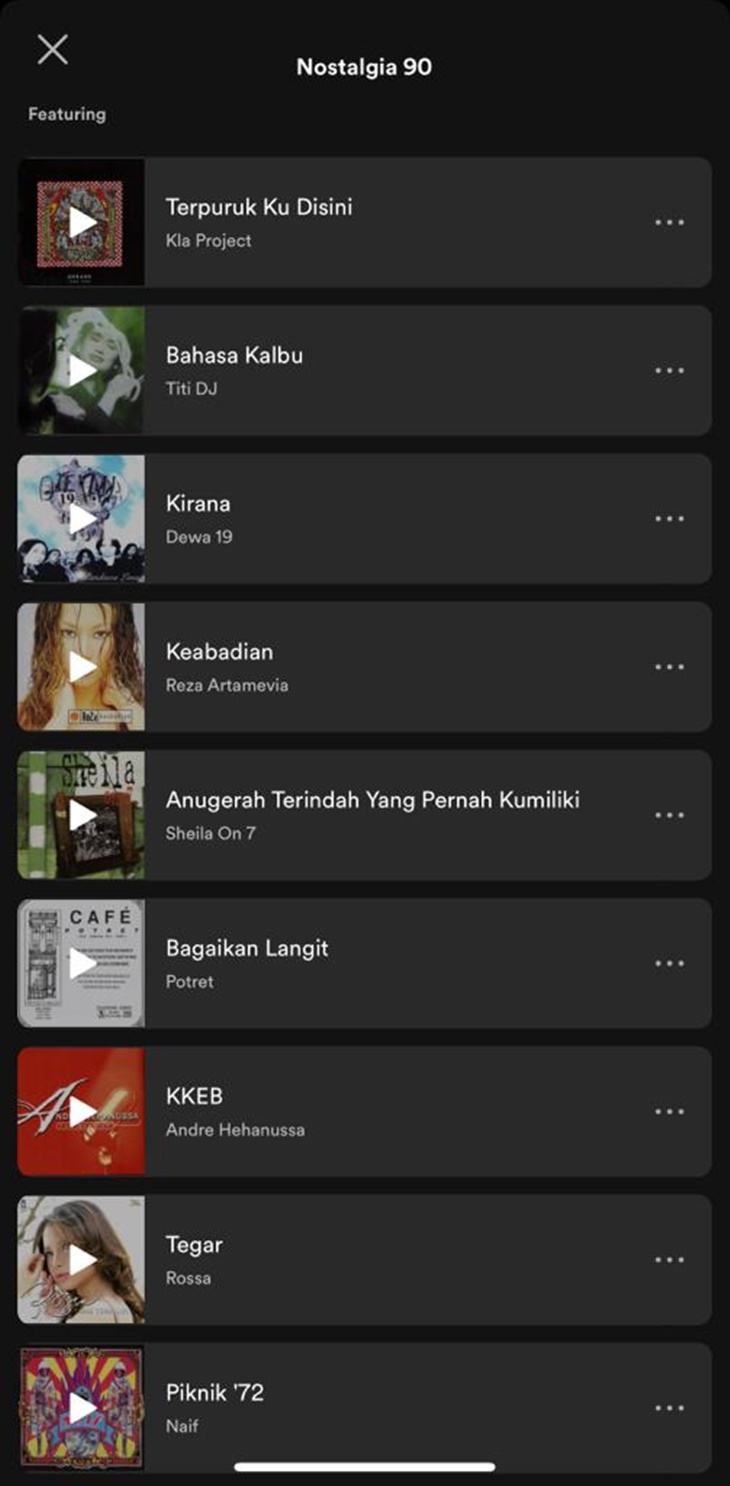Play Anugerah Terindah Yang Pernah Kumiliki

81,814
